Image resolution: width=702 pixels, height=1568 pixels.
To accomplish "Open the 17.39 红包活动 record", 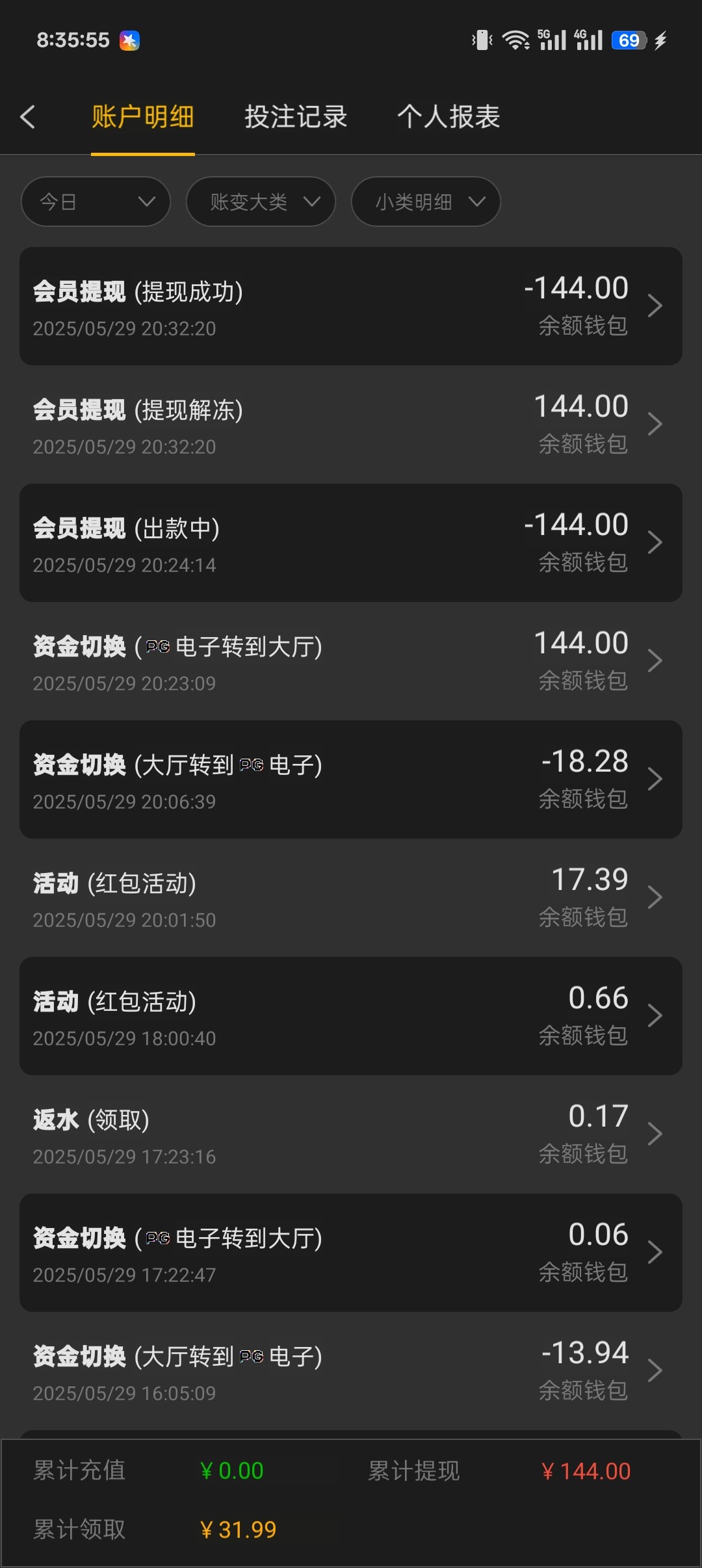I will pos(351,897).
